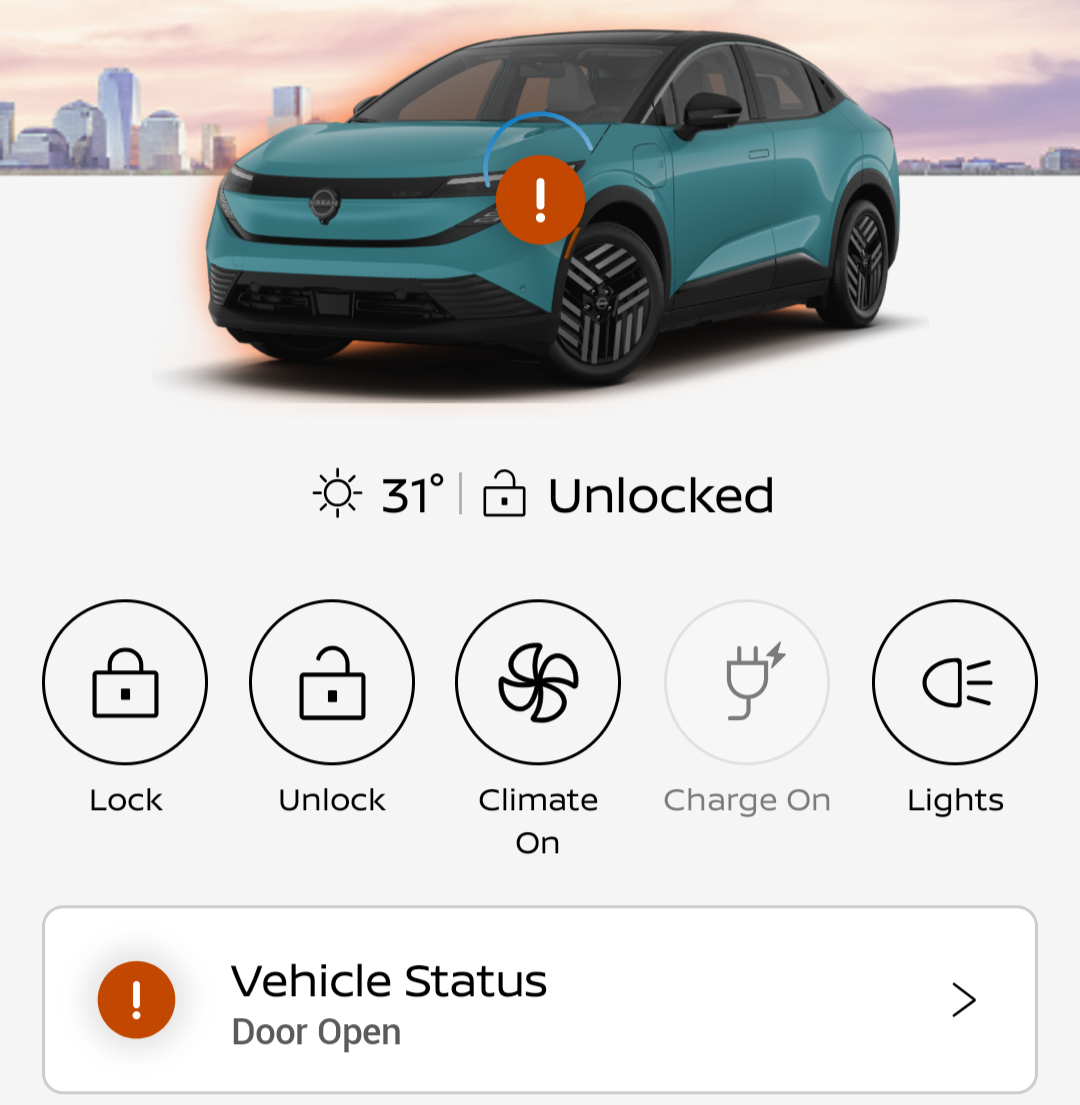Tap the Lock button
Image resolution: width=1080 pixels, height=1105 pixels.
[x=125, y=682]
